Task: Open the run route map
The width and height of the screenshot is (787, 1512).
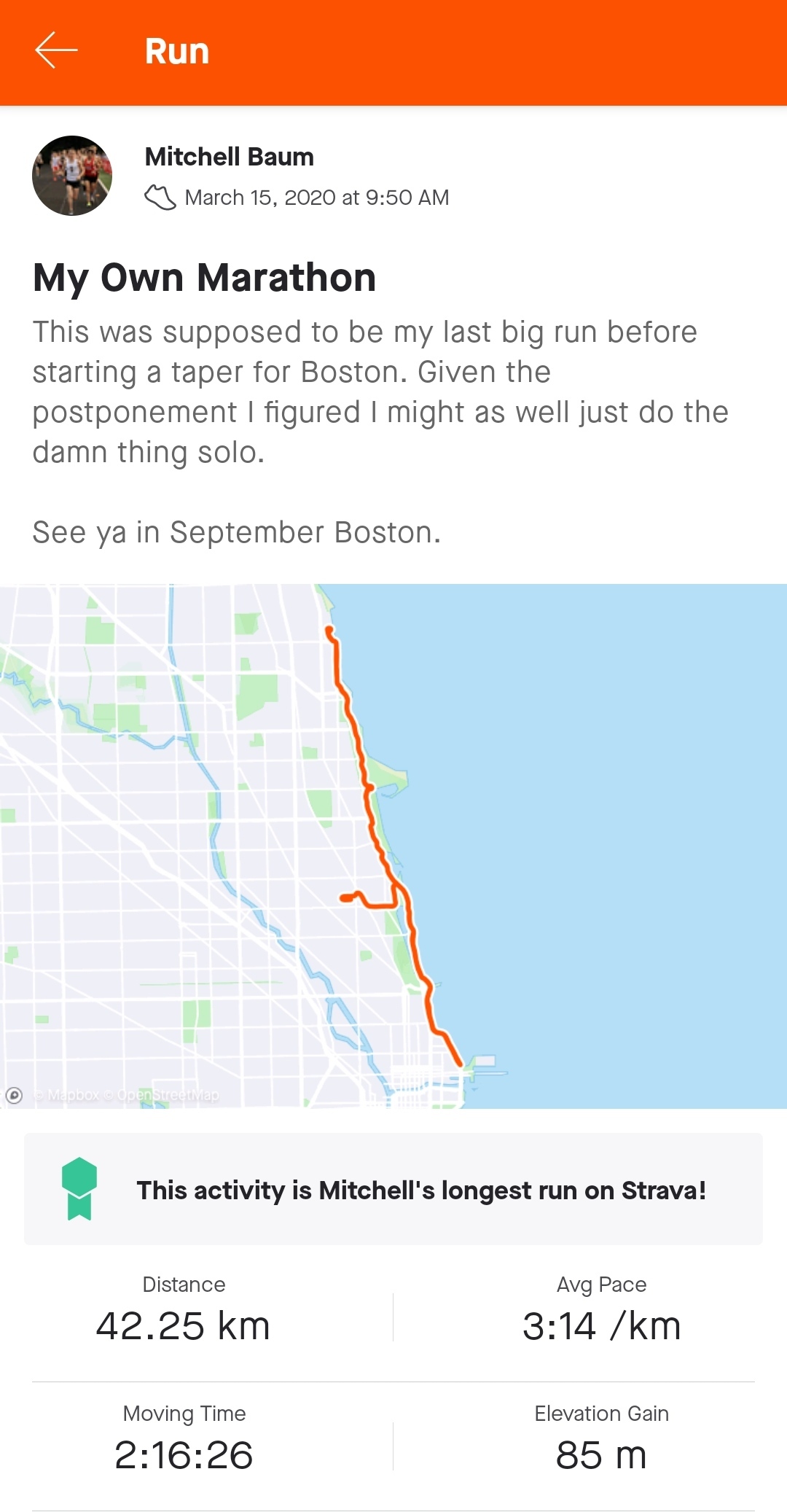Action: point(393,846)
